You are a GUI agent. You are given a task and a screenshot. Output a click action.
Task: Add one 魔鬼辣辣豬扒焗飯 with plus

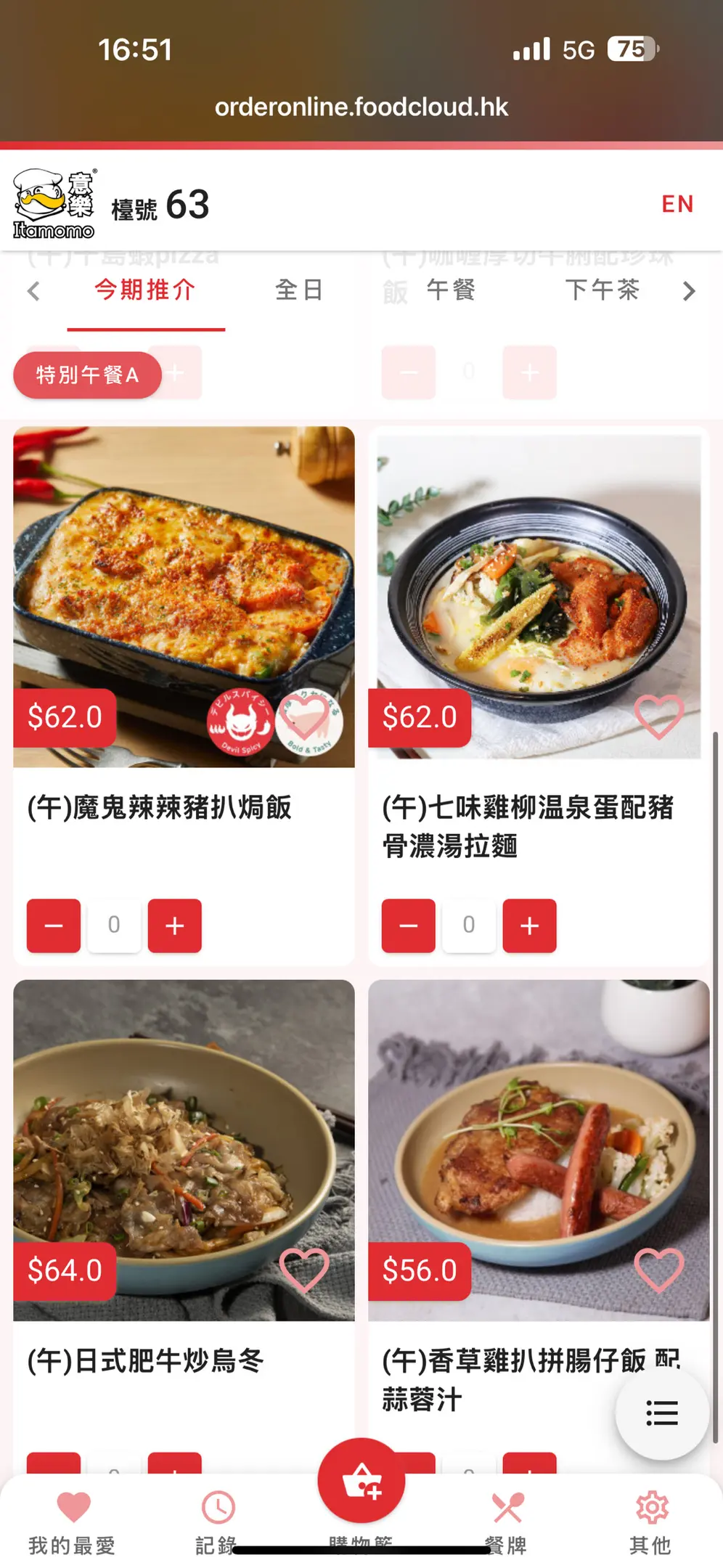(174, 926)
